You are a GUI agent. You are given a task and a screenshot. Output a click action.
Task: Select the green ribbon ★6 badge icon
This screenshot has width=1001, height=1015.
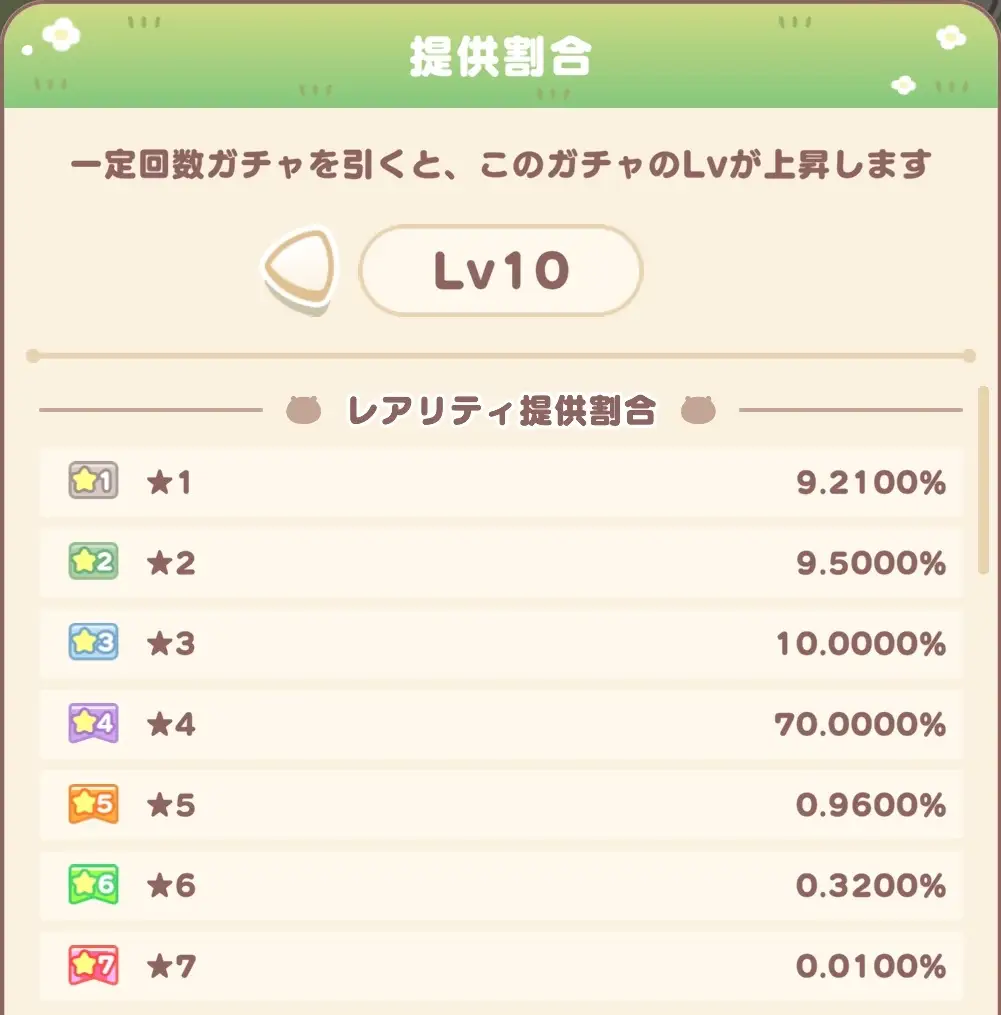click(92, 886)
